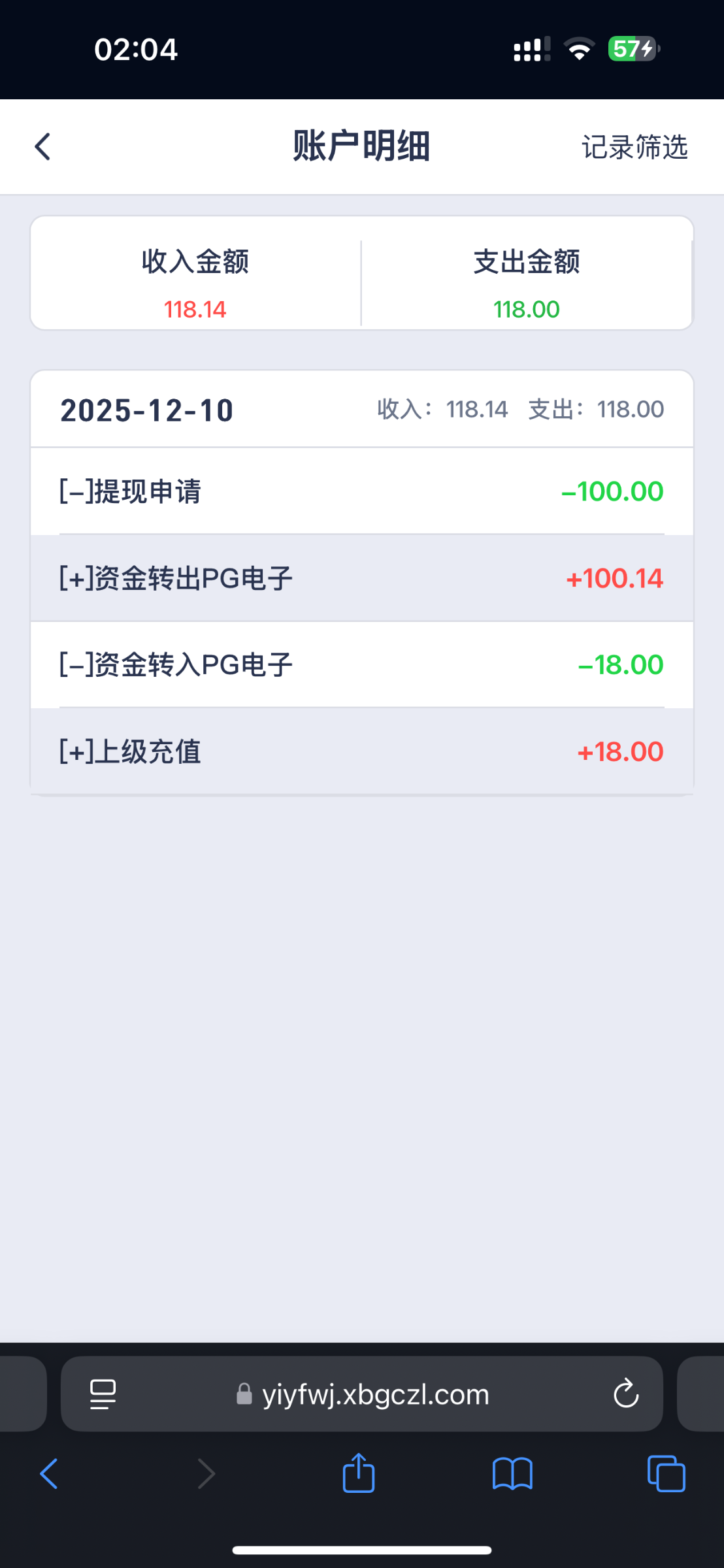Tap the 收入金额 income summary section
This screenshot has height=1568, width=724.
click(195, 282)
